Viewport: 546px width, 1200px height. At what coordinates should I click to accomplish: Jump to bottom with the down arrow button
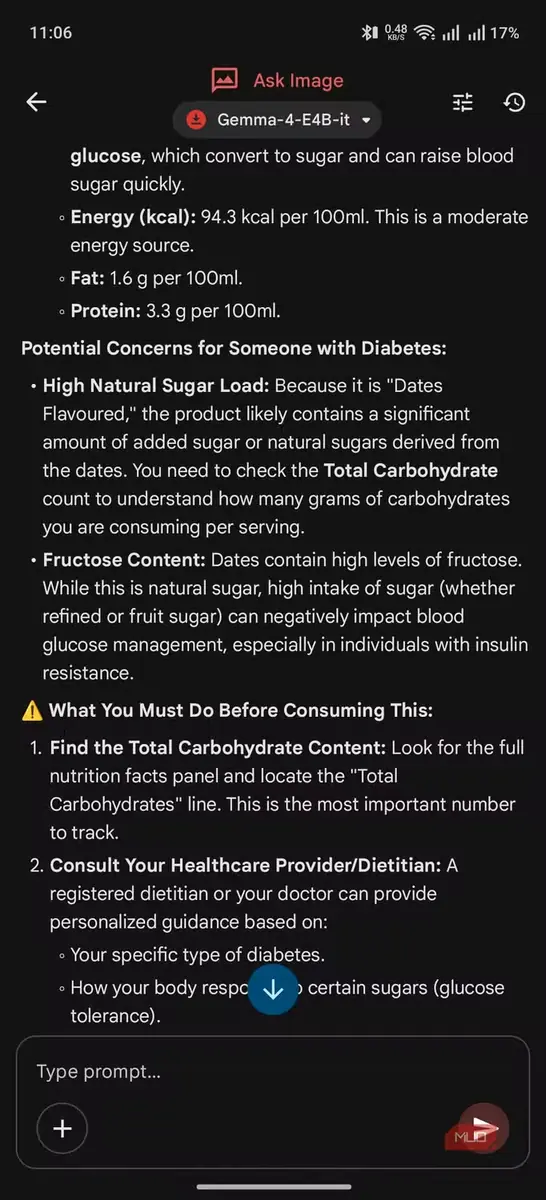pos(273,990)
